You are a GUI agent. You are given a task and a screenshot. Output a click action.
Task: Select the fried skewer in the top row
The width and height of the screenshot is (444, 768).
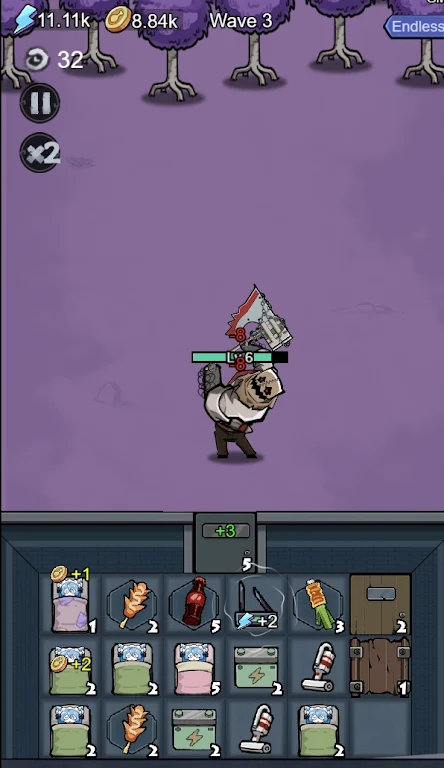coord(132,604)
